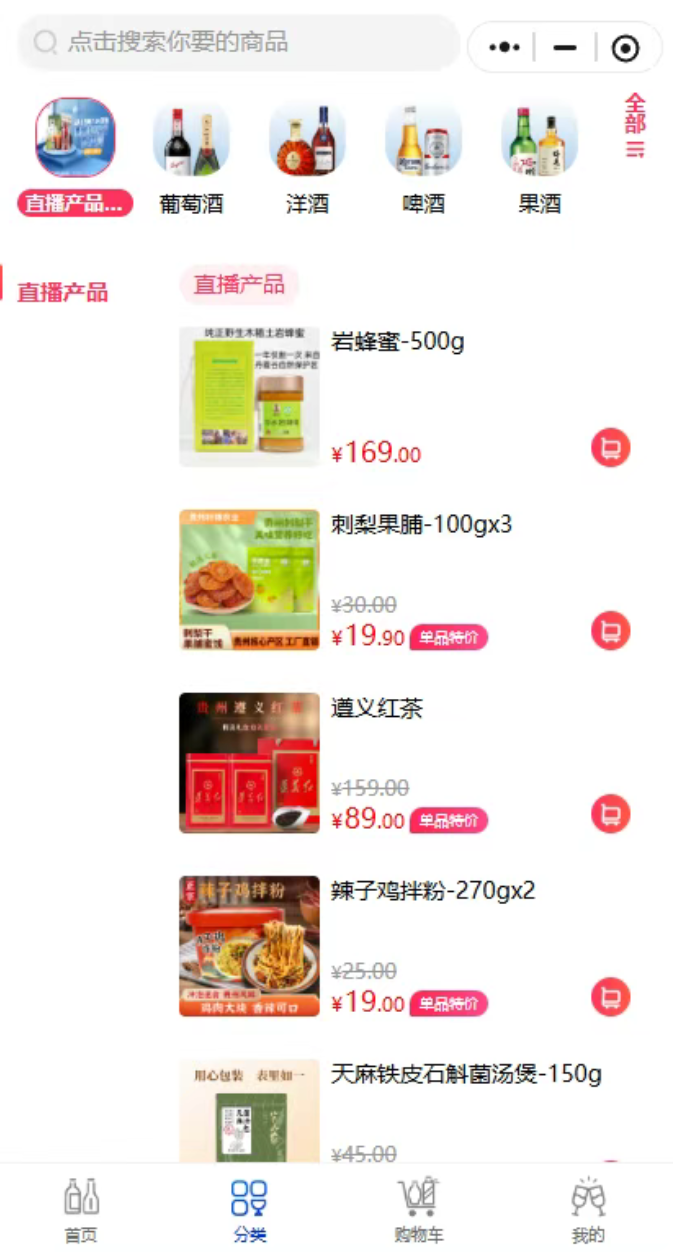This screenshot has height=1254, width=674.
Task: Select 直播产品 in the left sidebar
Action: [62, 292]
